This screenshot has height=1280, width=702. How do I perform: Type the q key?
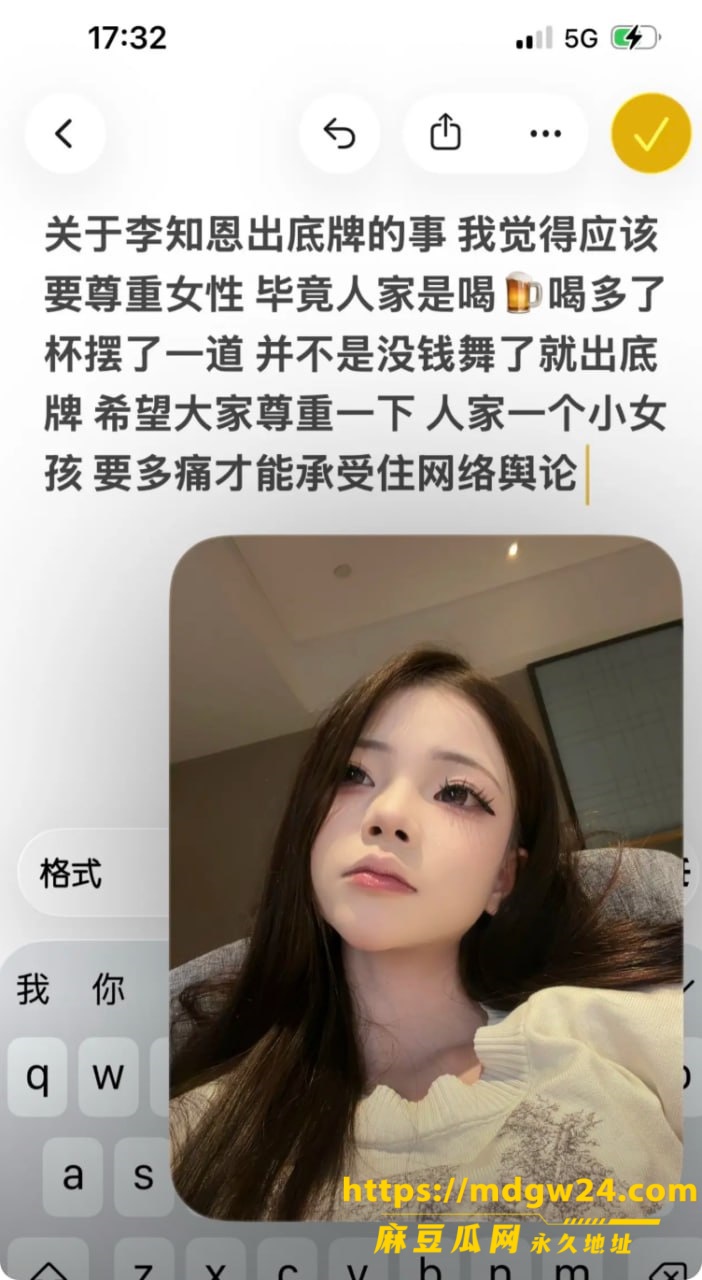coord(38,1077)
